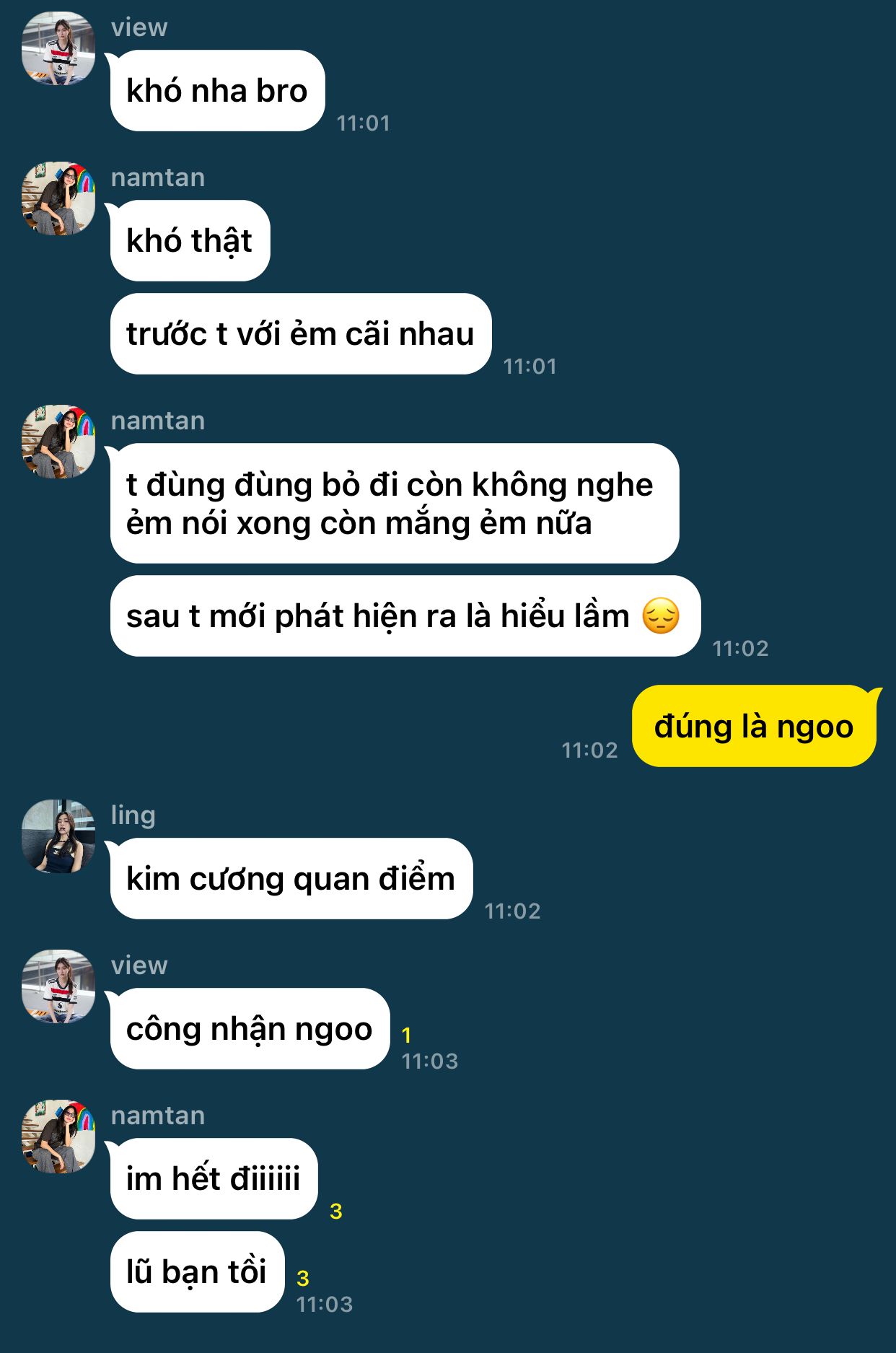
Task: Open view's avatar beside "công nhận ngoo"
Action: pyautogui.click(x=58, y=986)
